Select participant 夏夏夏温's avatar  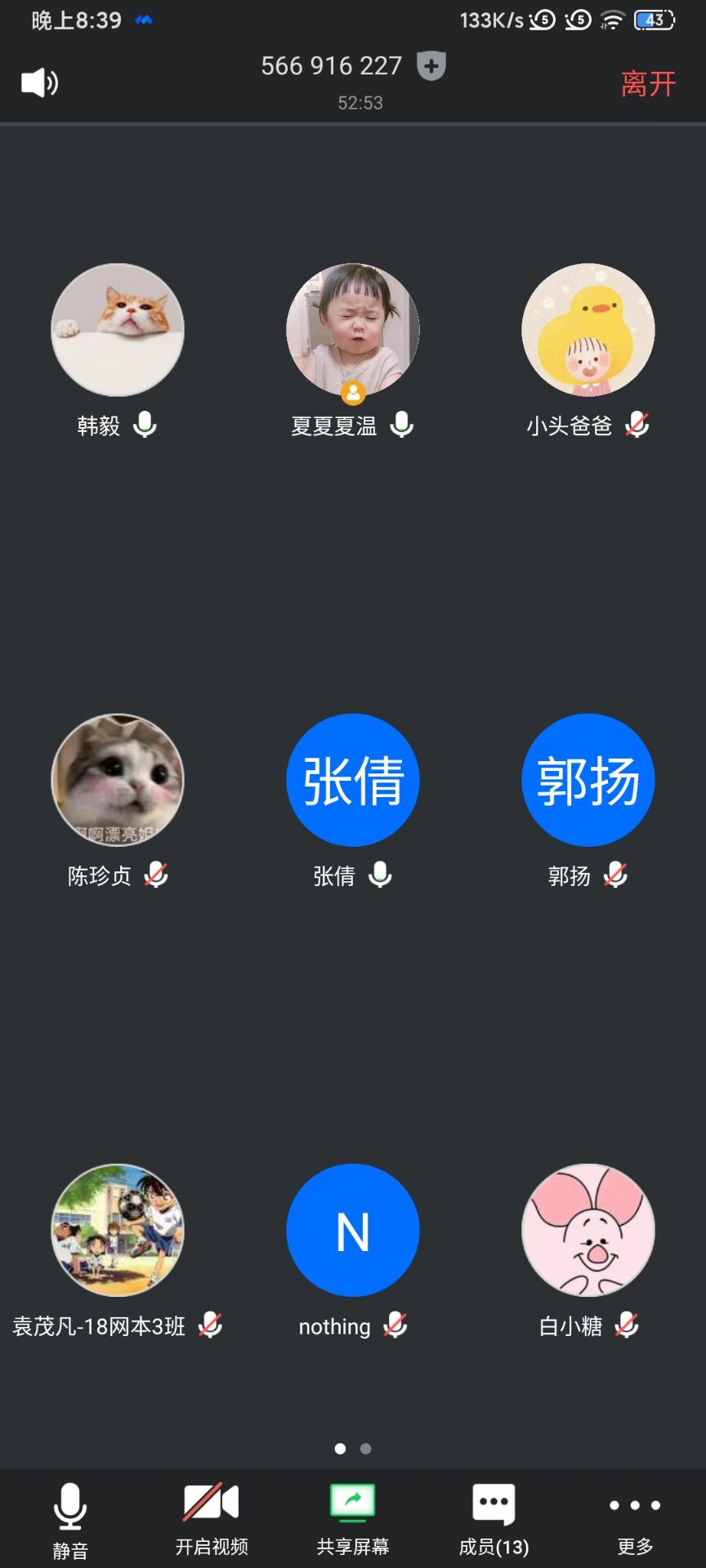click(353, 330)
